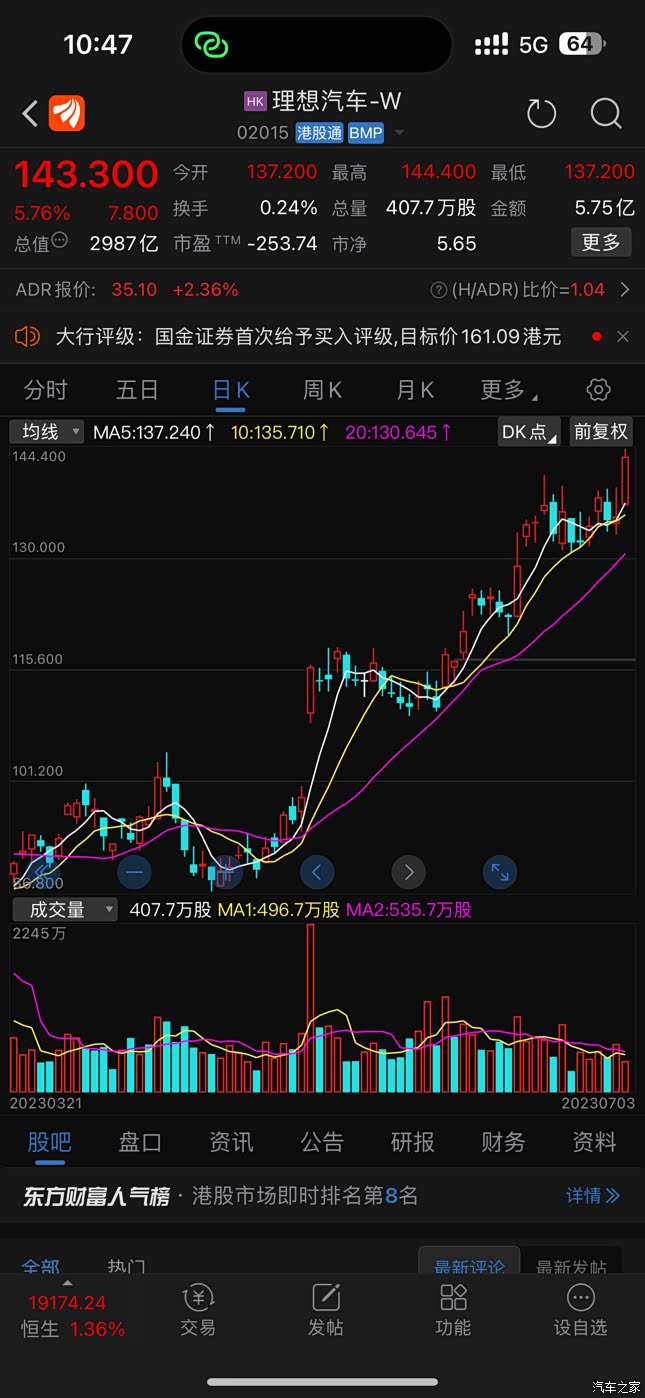
Task: Tap 更多 button for more quote data
Action: pyautogui.click(x=601, y=242)
